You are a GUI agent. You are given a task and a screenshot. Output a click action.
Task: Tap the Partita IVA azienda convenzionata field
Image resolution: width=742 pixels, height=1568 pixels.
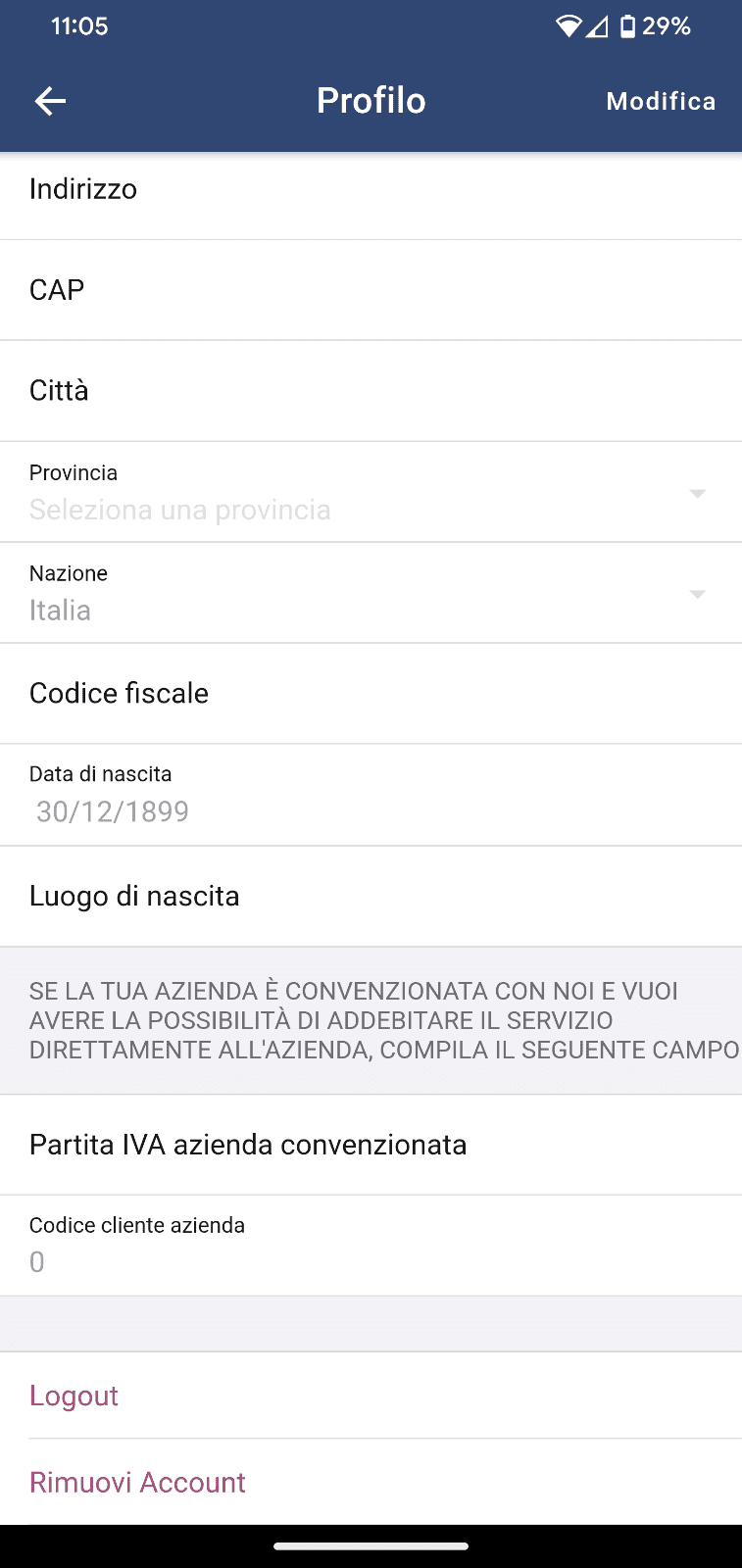[371, 1145]
